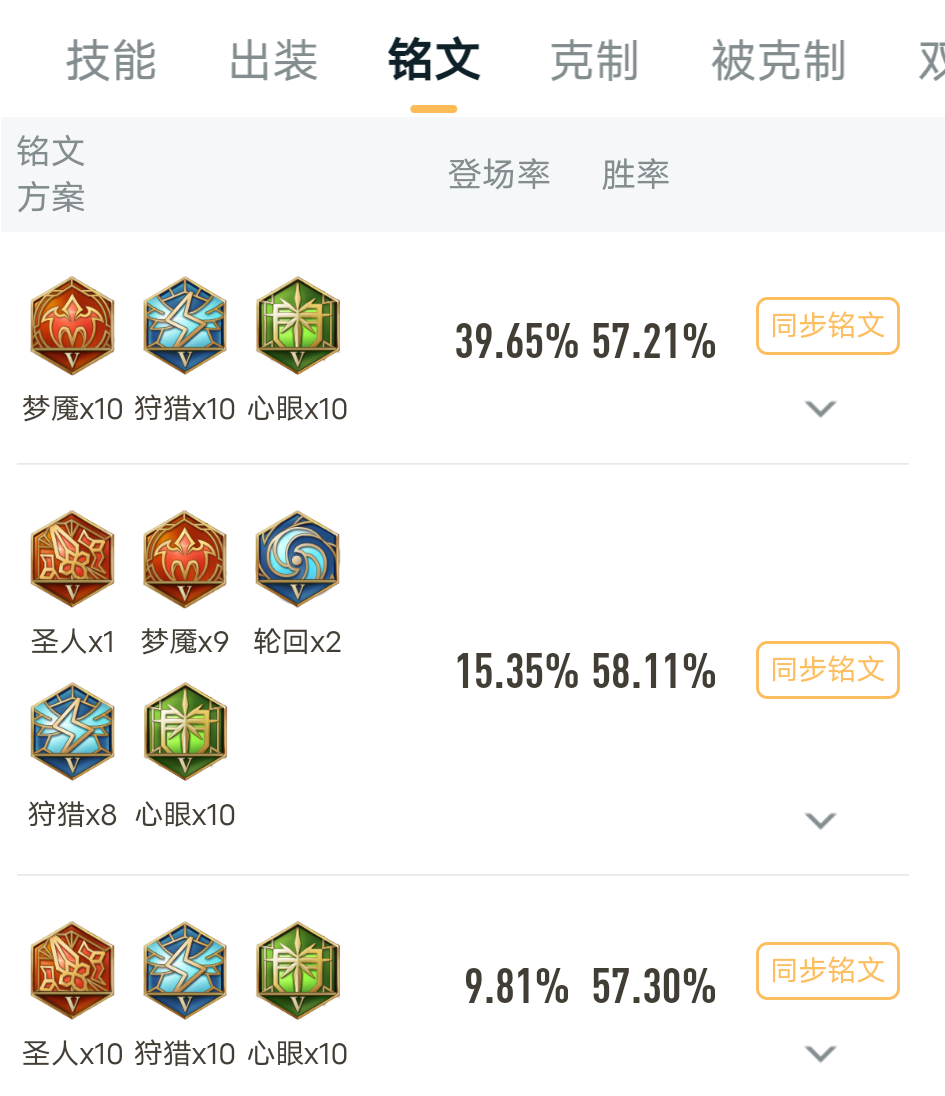Expand the 9.81% rune scheme details

pyautogui.click(x=820, y=1053)
